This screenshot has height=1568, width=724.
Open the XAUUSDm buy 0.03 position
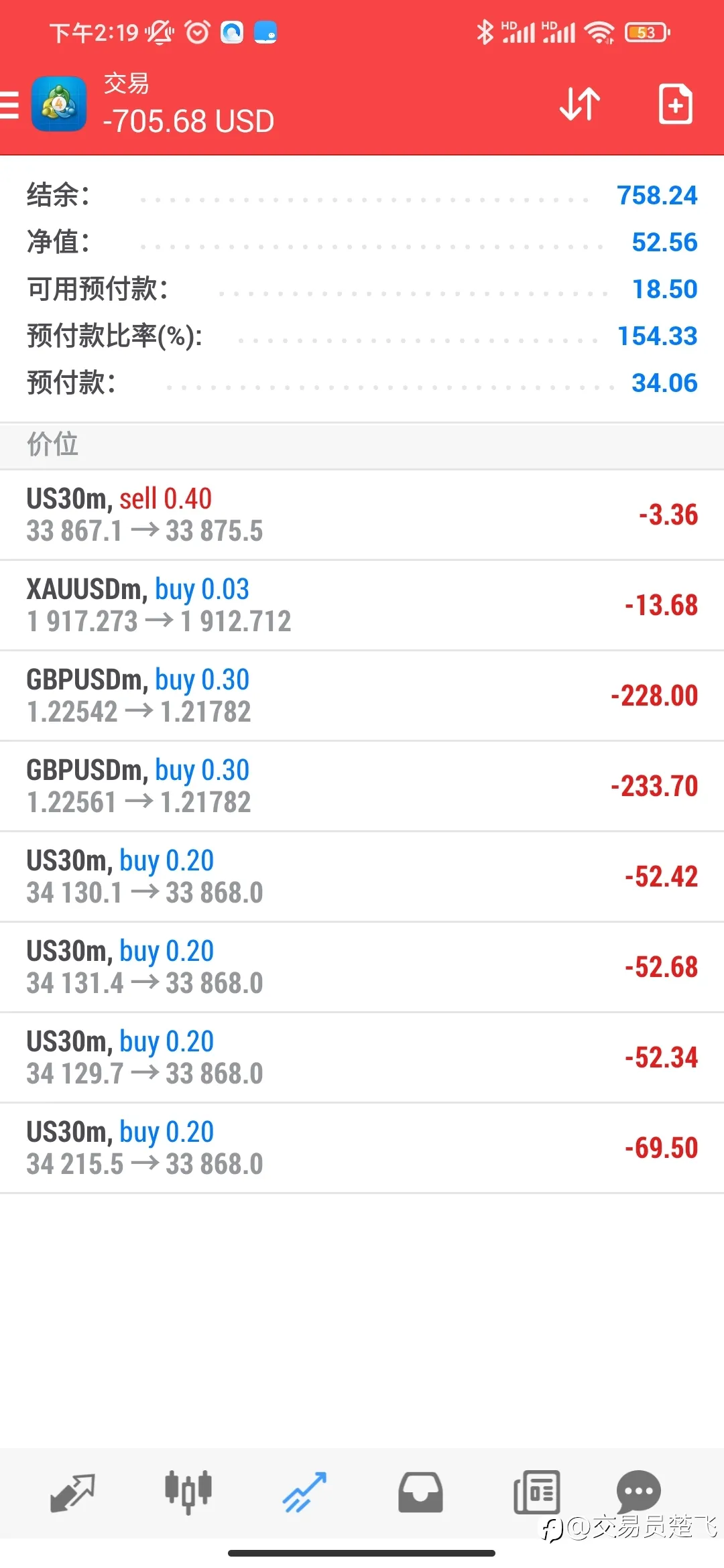coord(362,605)
